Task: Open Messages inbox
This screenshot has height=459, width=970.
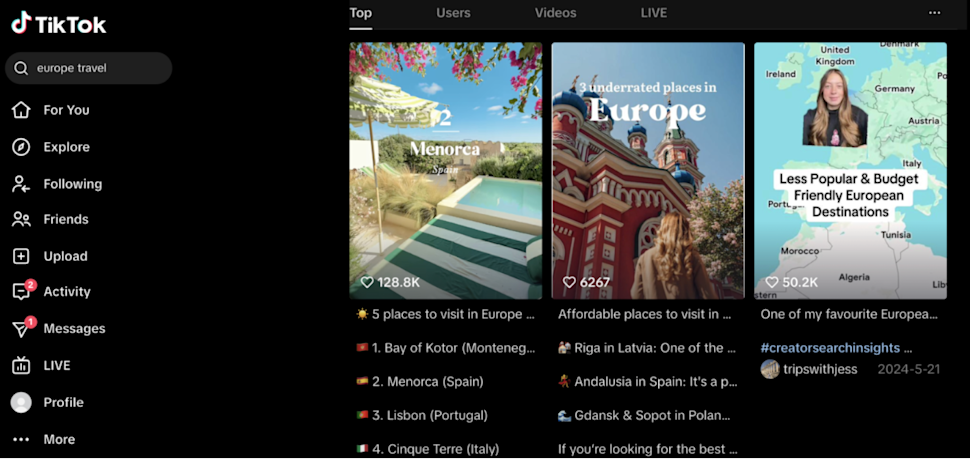Action: tap(73, 329)
